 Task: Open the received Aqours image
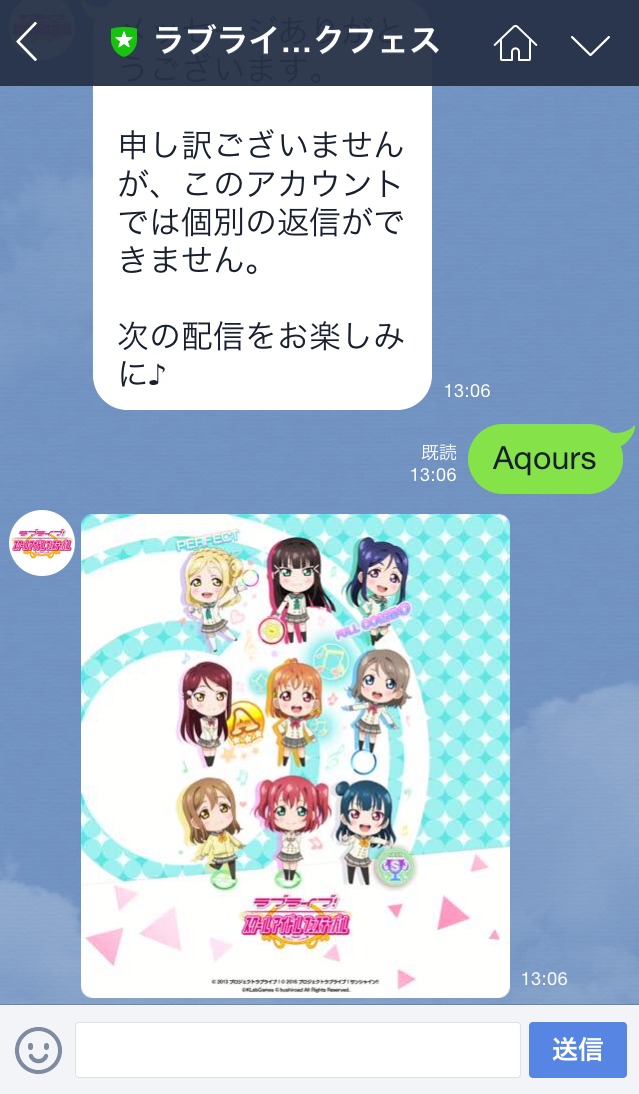[295, 755]
